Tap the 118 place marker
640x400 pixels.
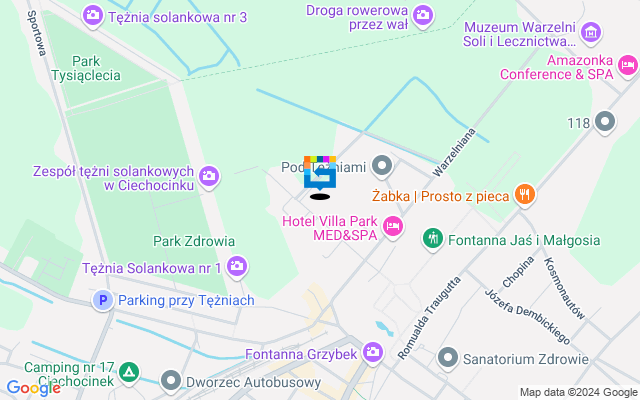click(x=604, y=123)
